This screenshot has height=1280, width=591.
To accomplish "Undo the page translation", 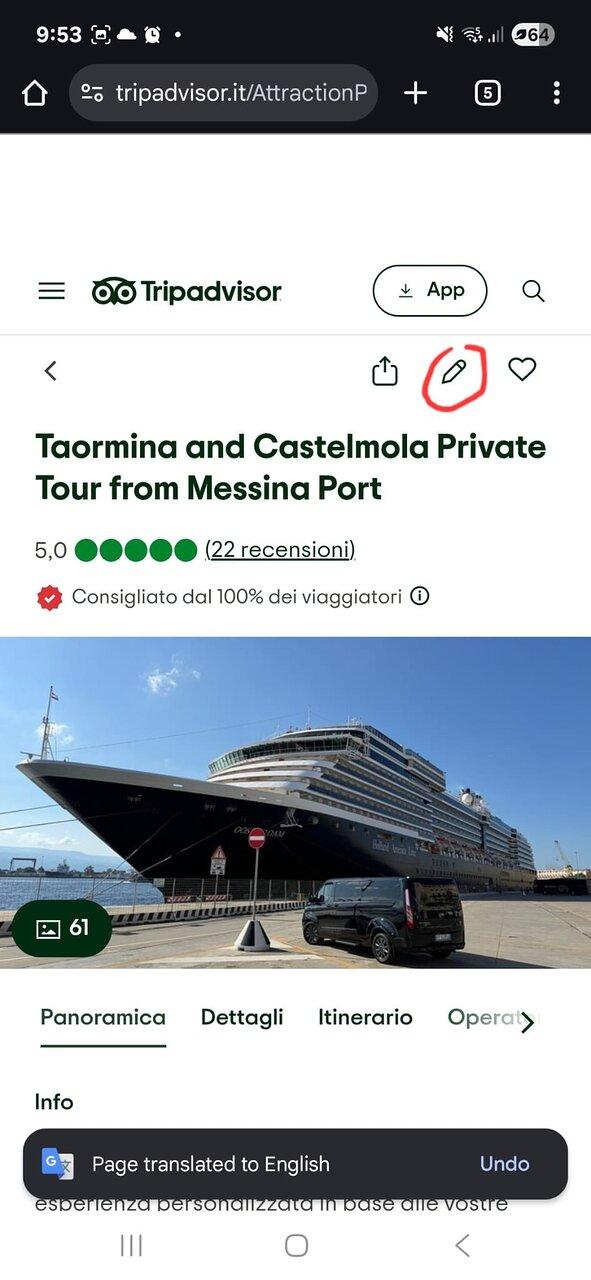I will (x=505, y=1164).
